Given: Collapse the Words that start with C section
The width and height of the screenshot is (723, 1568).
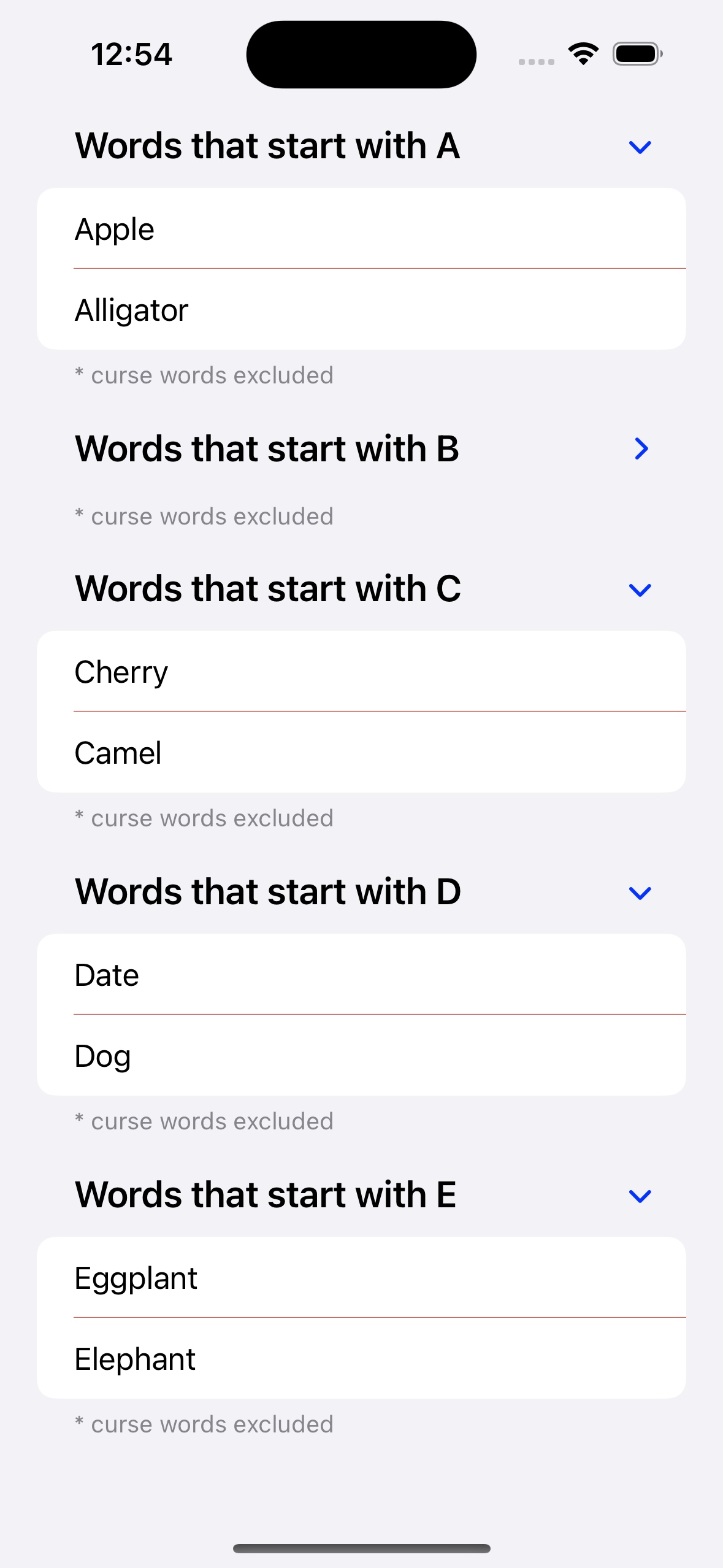Looking at the screenshot, I should pyautogui.click(x=640, y=590).
